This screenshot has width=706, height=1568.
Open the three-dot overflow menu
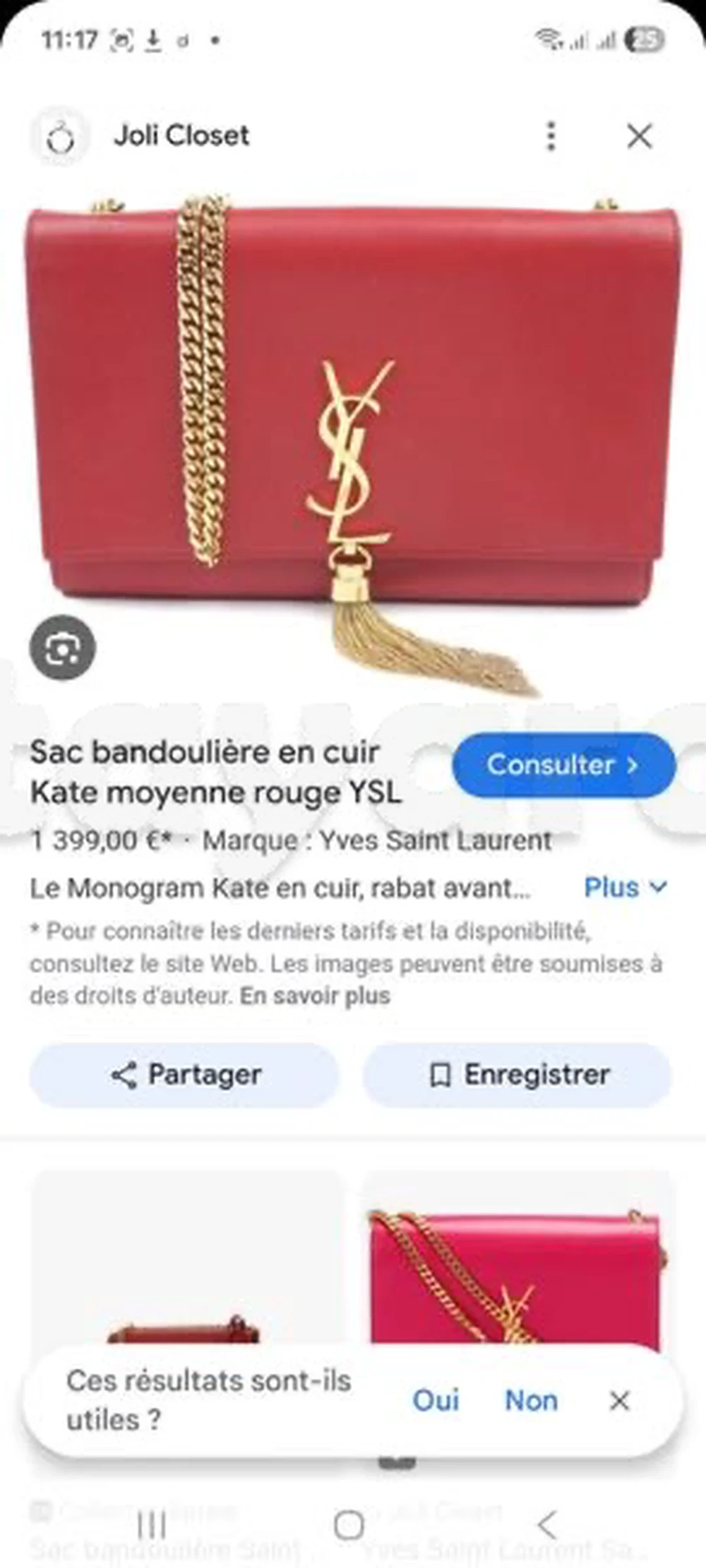pos(551,135)
